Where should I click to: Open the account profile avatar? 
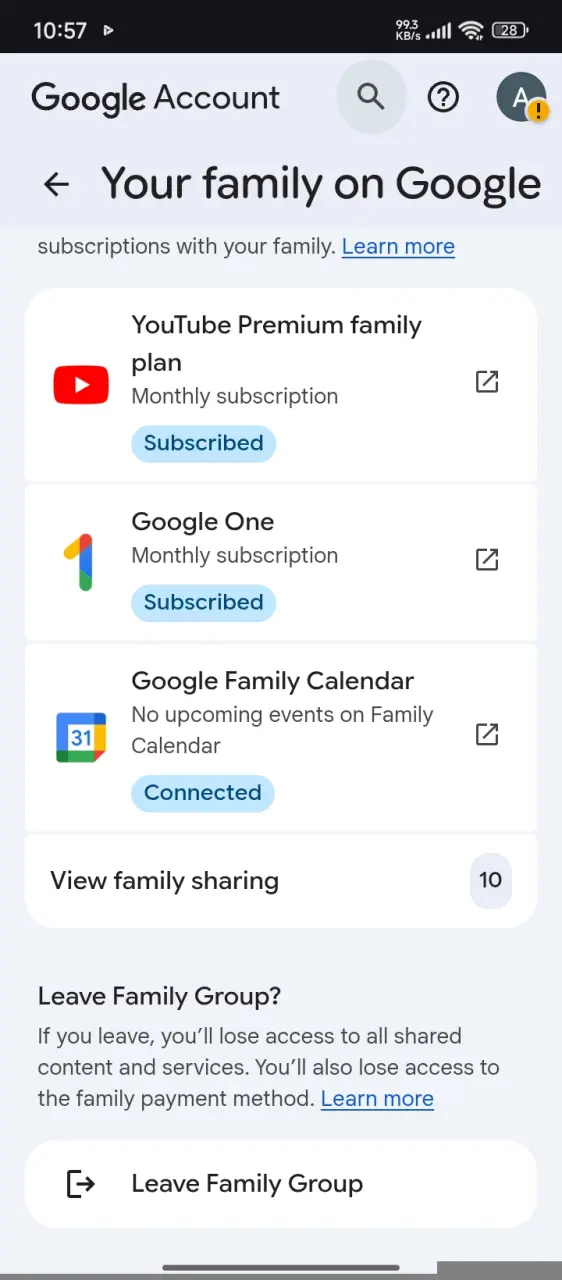(521, 97)
